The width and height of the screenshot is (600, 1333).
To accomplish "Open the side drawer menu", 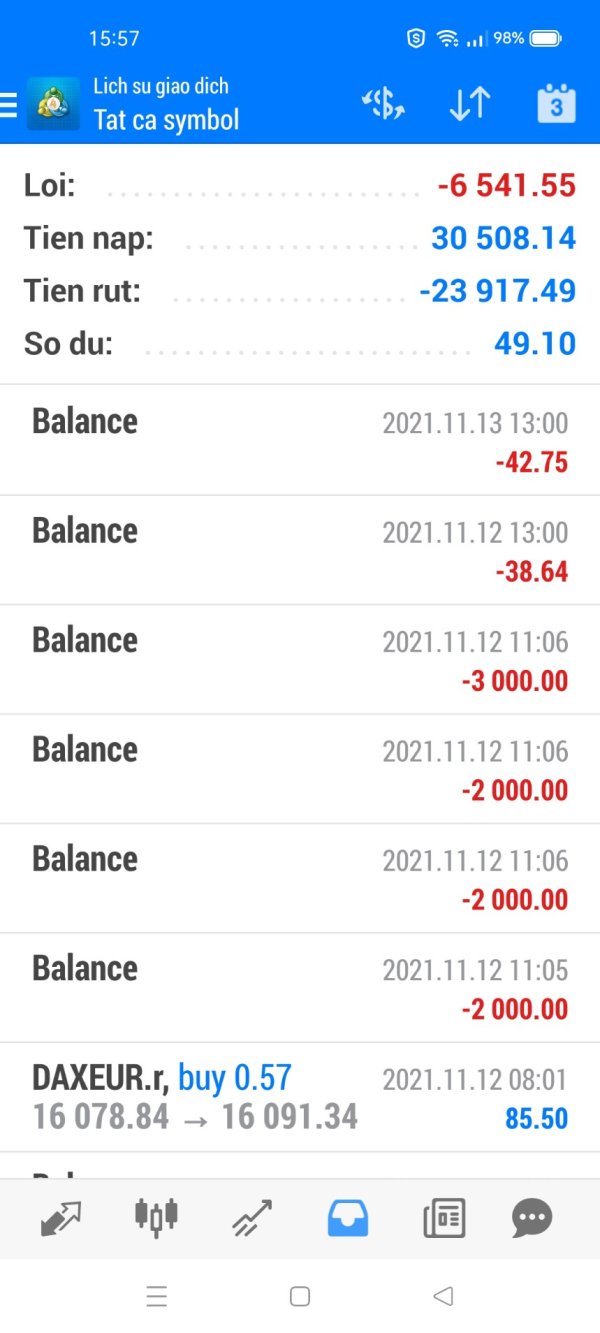I will pyautogui.click(x=10, y=105).
